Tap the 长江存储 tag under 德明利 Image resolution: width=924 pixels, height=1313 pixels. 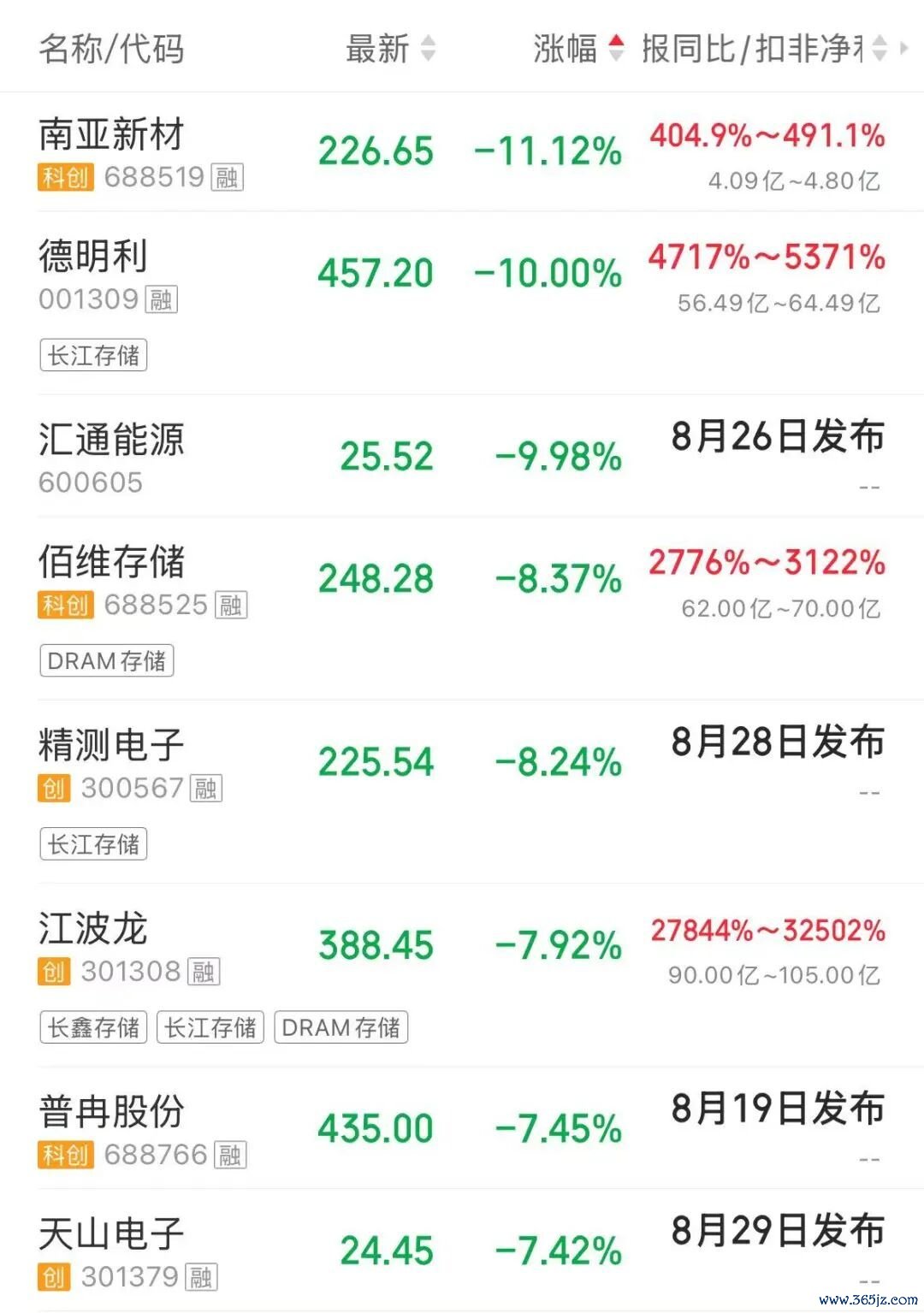pos(93,355)
